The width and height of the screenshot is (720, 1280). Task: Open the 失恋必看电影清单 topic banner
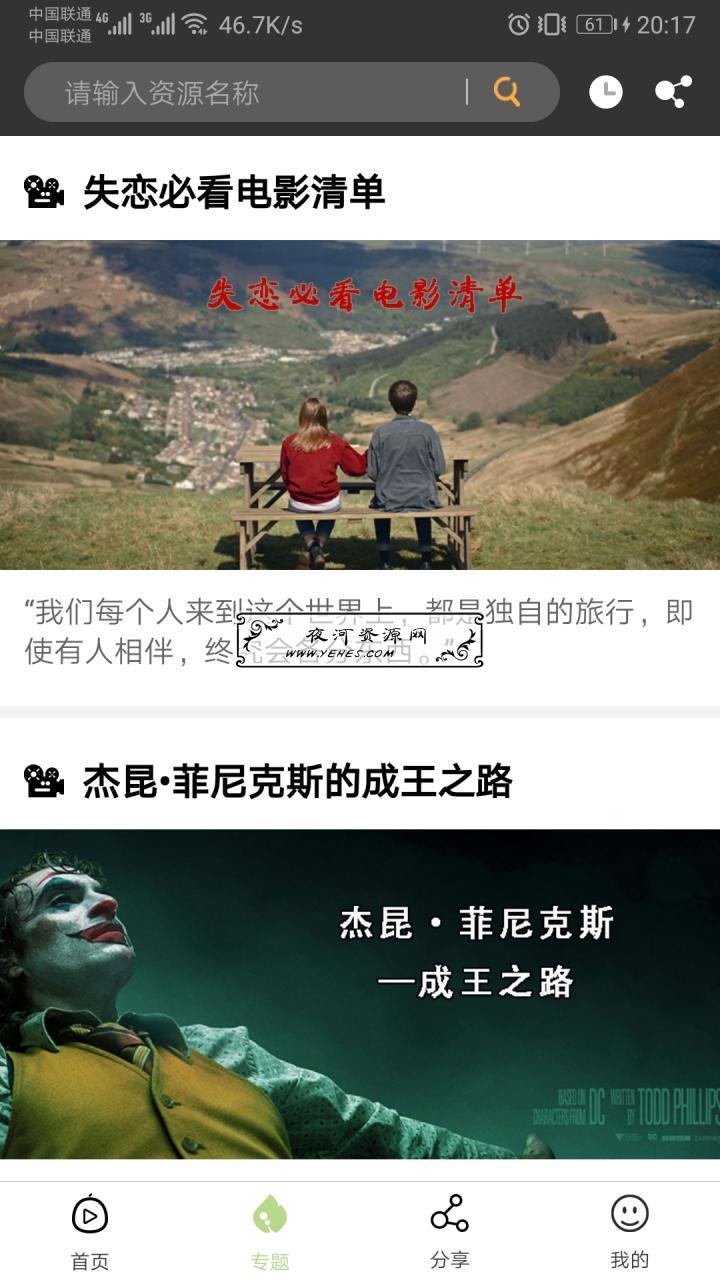(360, 405)
